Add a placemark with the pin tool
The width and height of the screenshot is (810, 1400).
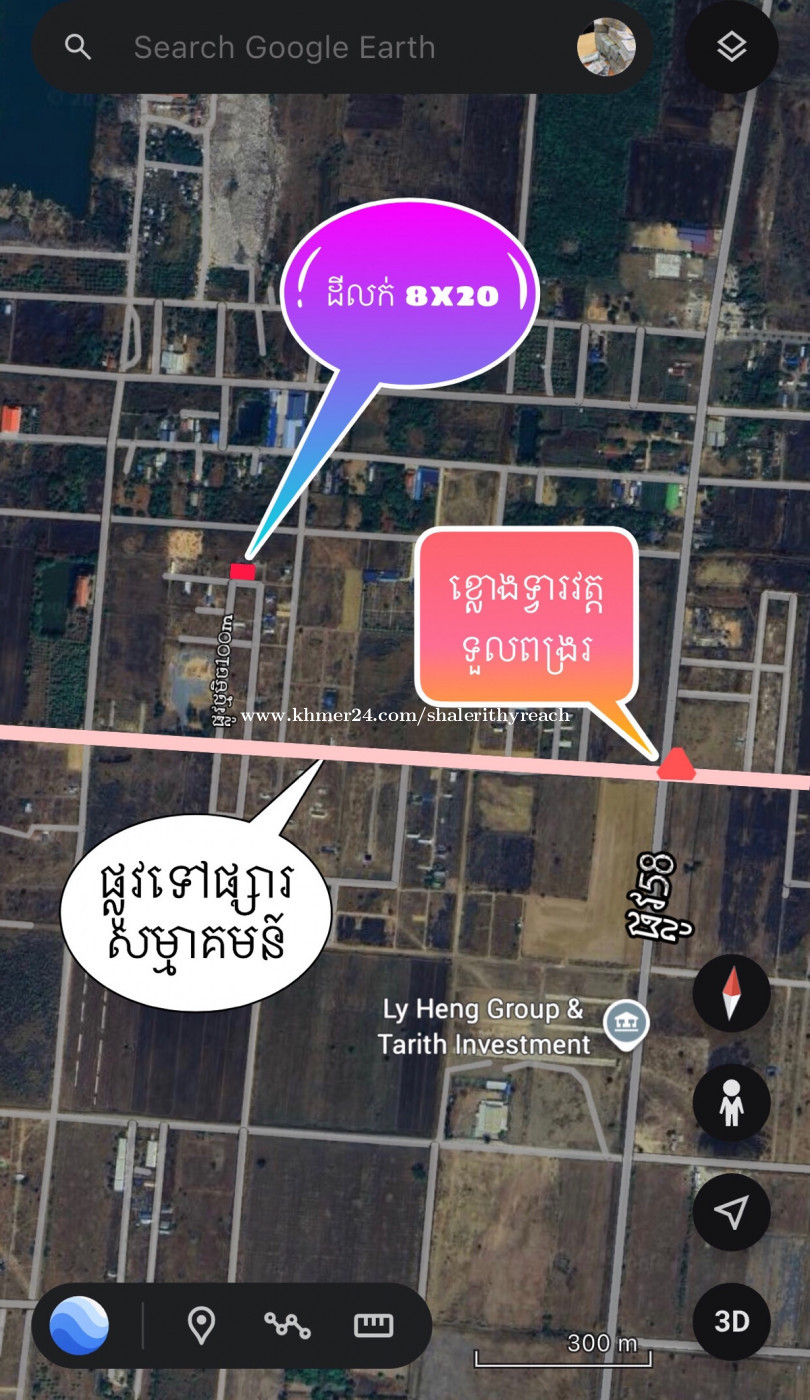(x=201, y=1326)
